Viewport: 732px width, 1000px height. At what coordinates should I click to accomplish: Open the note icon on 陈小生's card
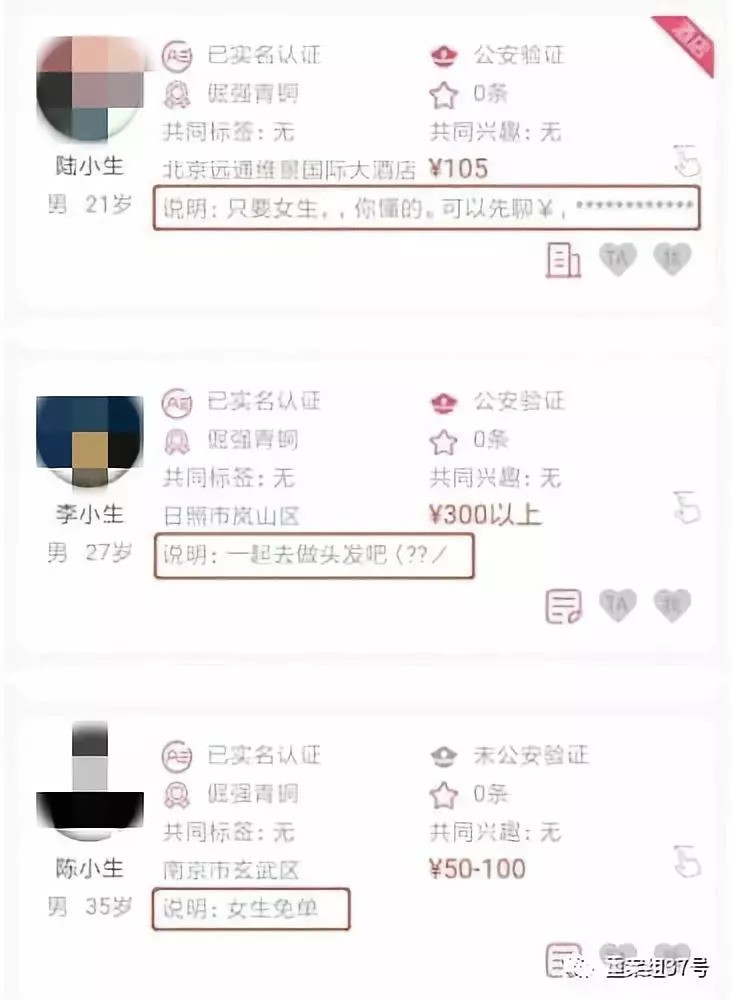pyautogui.click(x=563, y=959)
